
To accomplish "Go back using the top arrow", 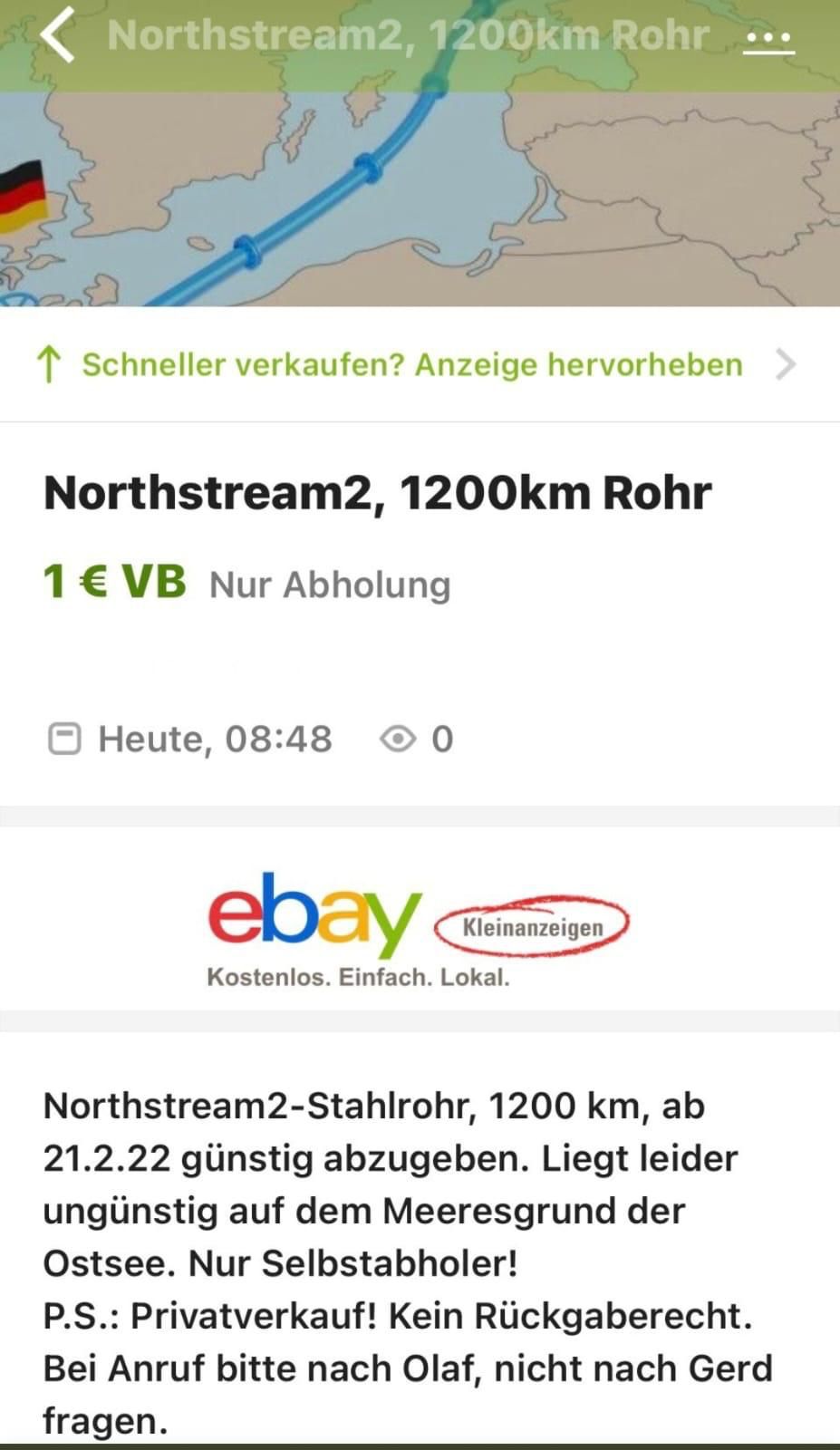I will (57, 36).
